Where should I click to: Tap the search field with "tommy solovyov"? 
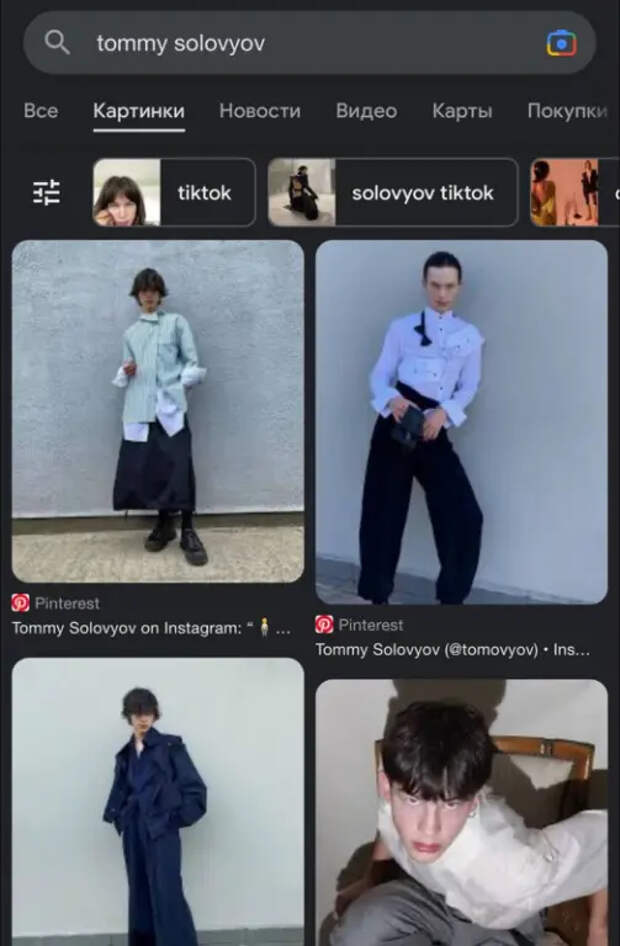[x=300, y=43]
